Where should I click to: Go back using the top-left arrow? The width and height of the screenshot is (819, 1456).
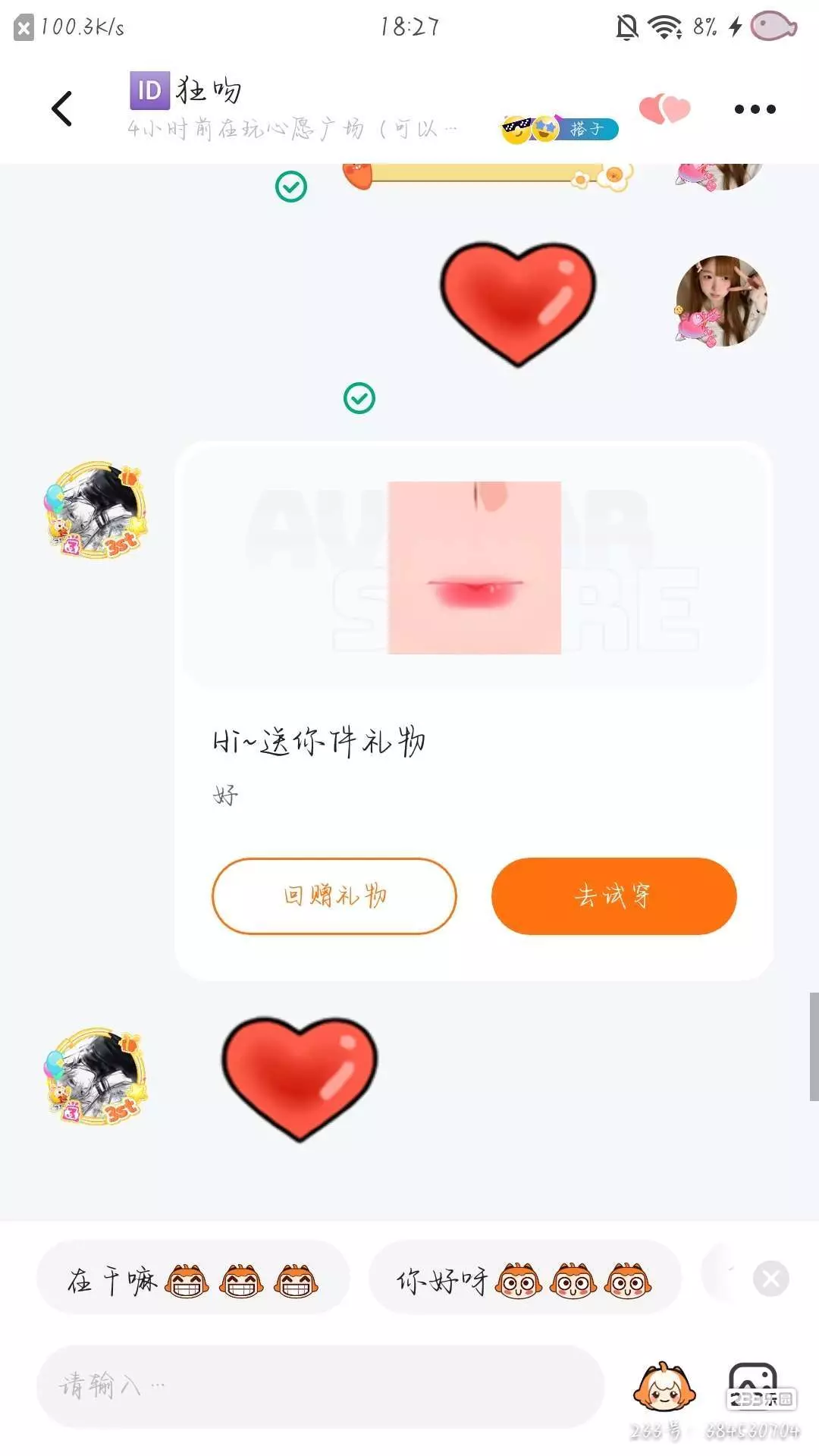click(62, 108)
